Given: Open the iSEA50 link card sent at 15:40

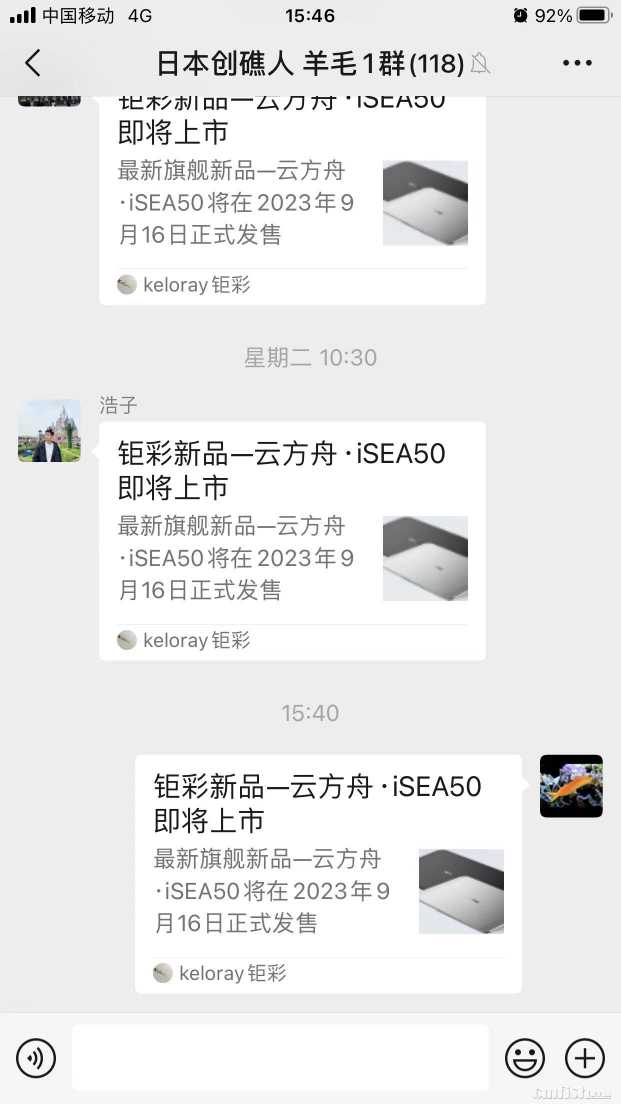Looking at the screenshot, I should click(x=328, y=873).
